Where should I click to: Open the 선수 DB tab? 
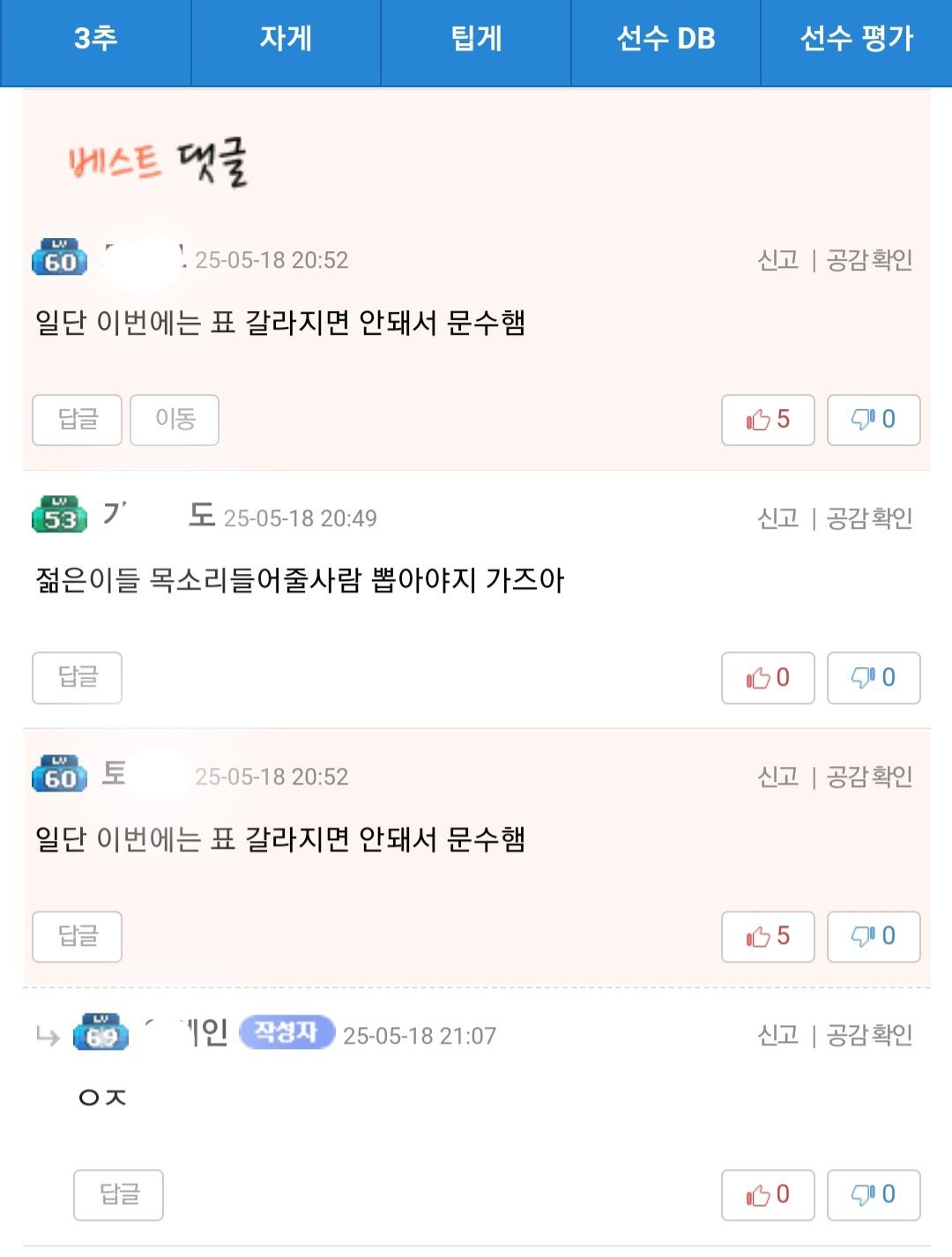point(666,39)
